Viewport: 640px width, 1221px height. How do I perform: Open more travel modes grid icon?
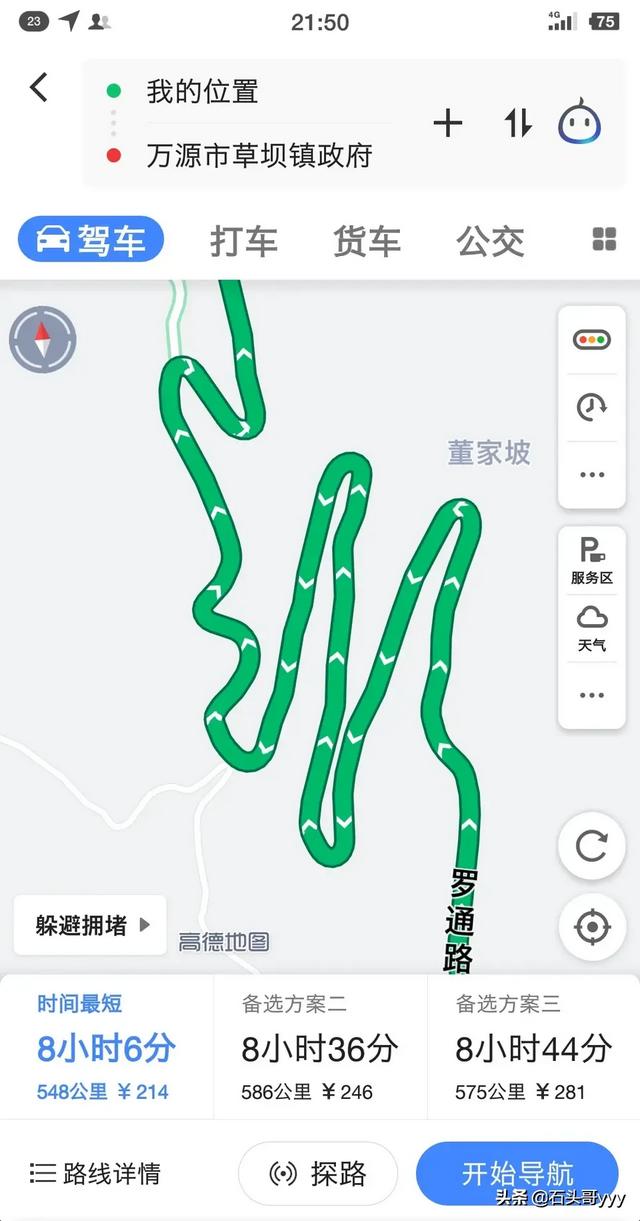604,239
